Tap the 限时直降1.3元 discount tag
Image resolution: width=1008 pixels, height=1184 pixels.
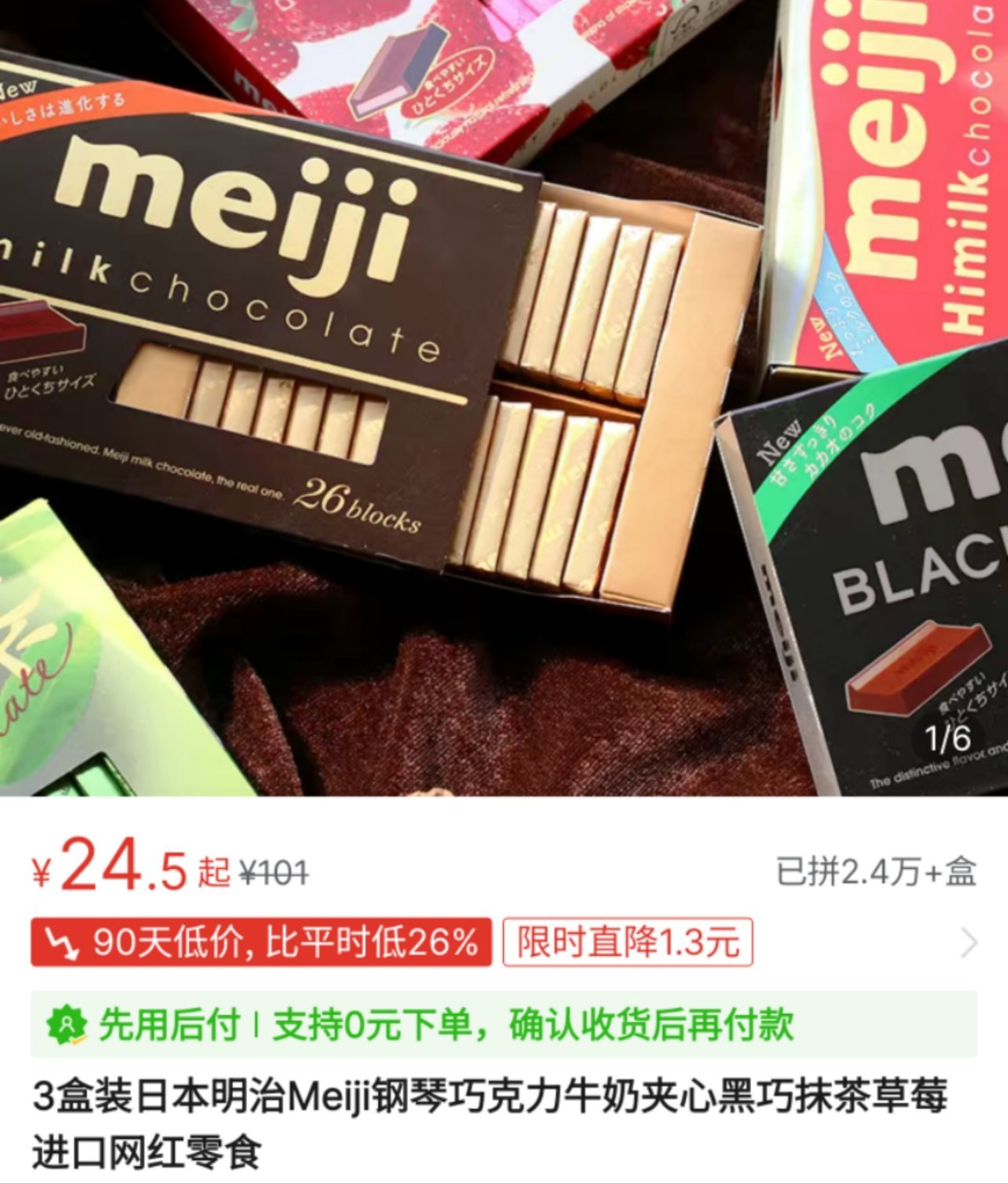coord(627,942)
